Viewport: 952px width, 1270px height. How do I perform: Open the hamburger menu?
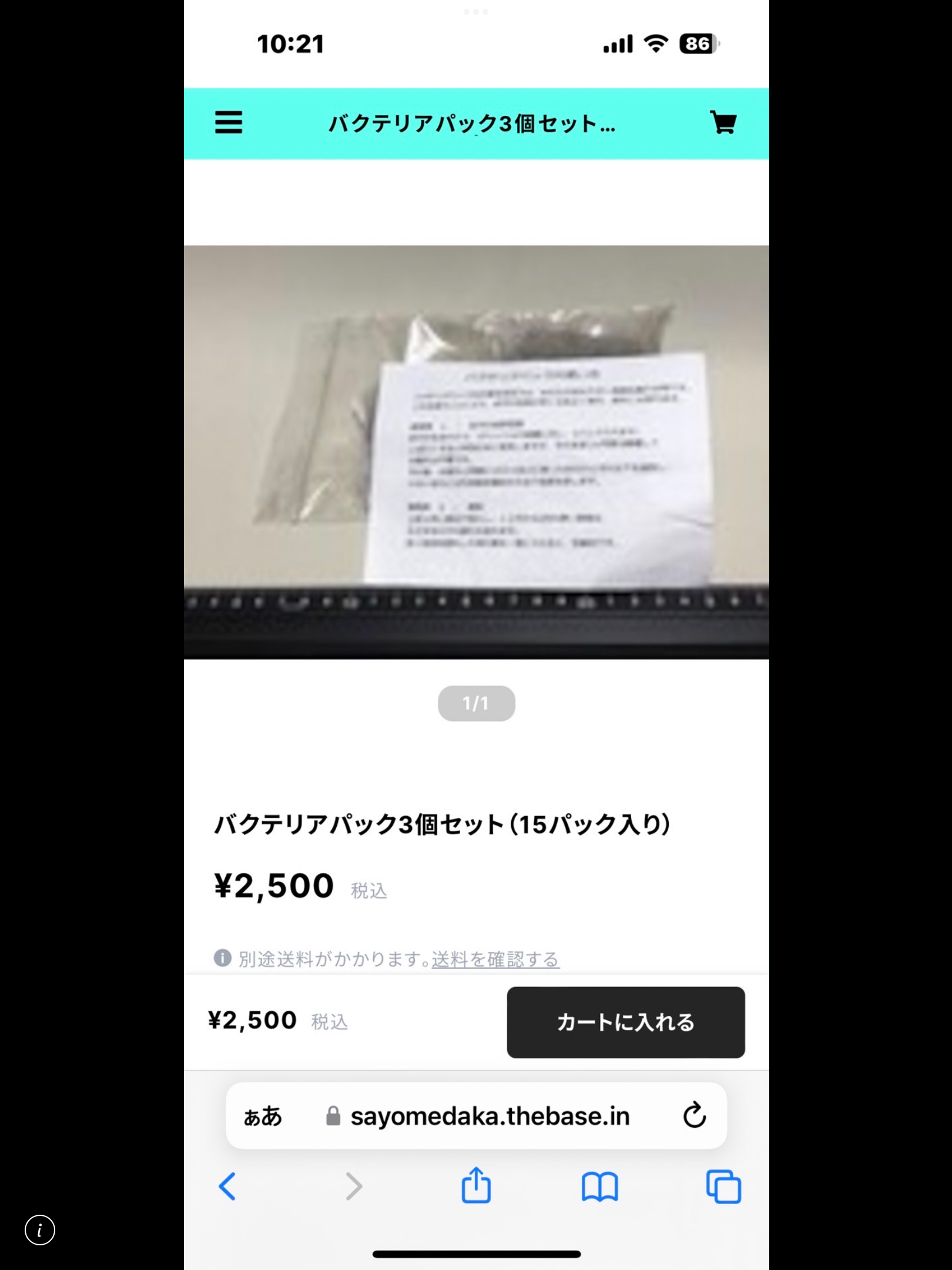(x=228, y=123)
